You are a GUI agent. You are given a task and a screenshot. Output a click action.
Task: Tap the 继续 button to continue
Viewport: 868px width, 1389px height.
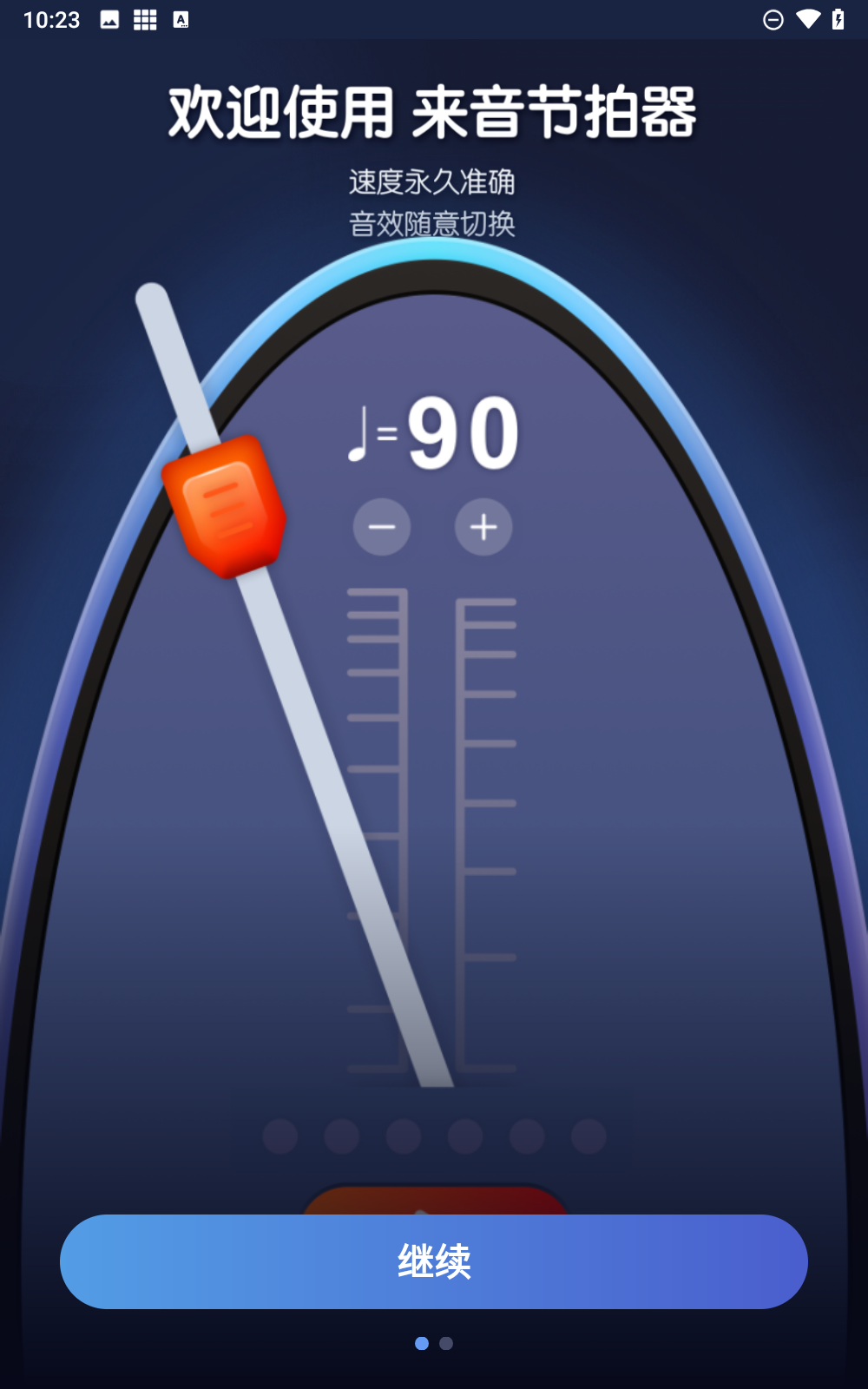click(x=434, y=1261)
